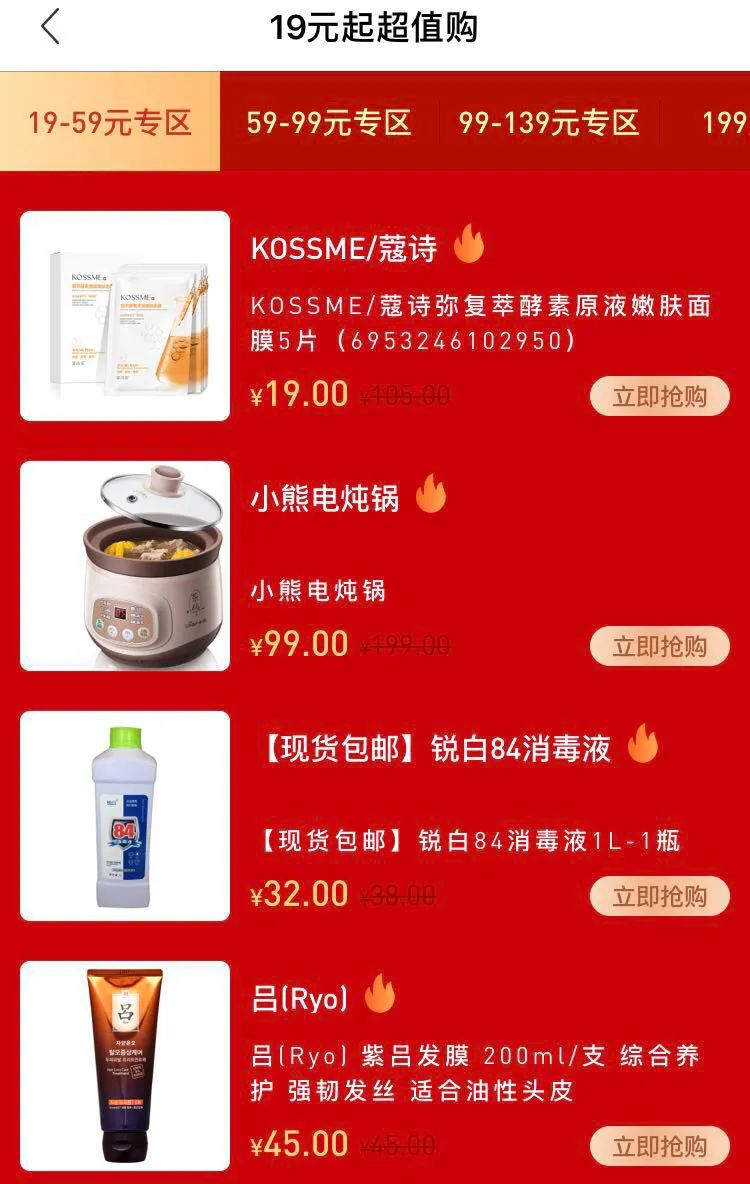Switch to the 99-139元专区 tab
The image size is (750, 1184).
[549, 122]
